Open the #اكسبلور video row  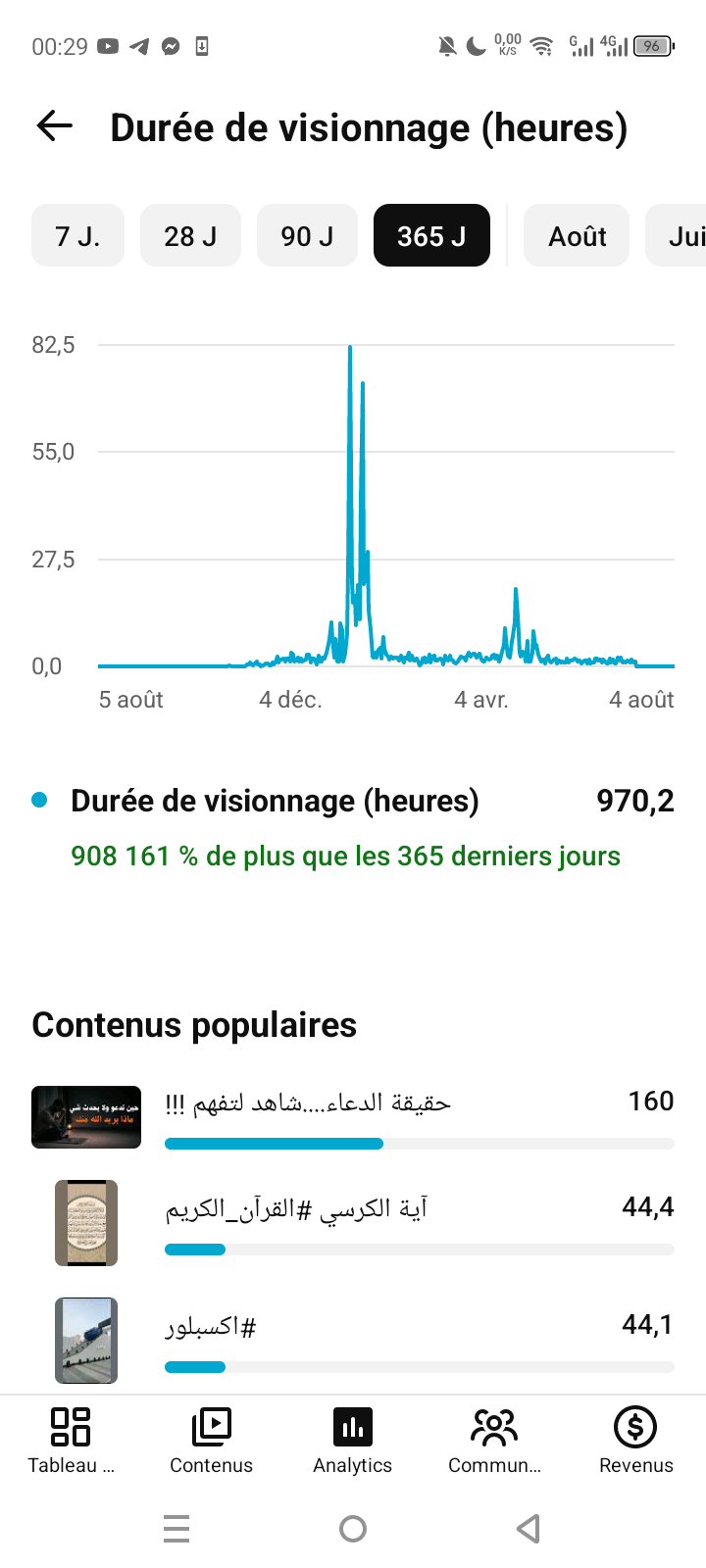[353, 1341]
